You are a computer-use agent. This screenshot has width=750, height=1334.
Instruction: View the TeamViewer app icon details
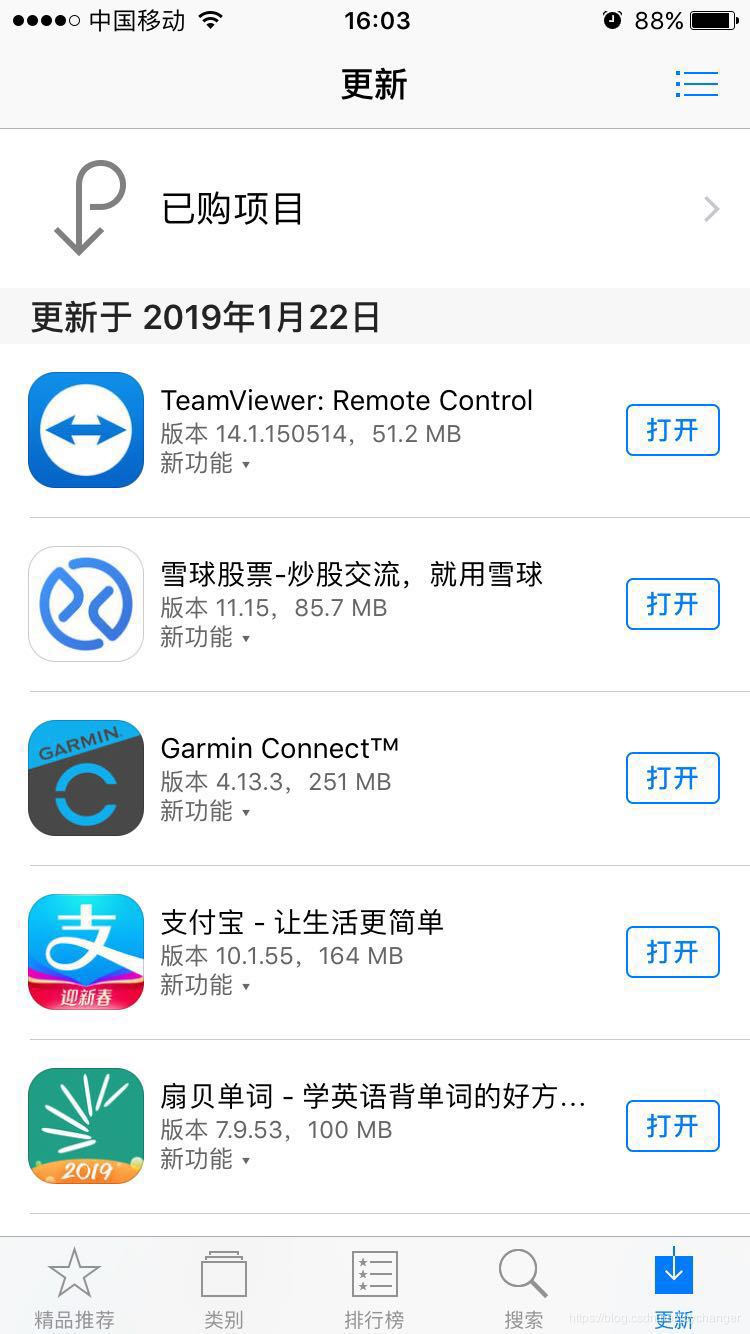pyautogui.click(x=86, y=430)
